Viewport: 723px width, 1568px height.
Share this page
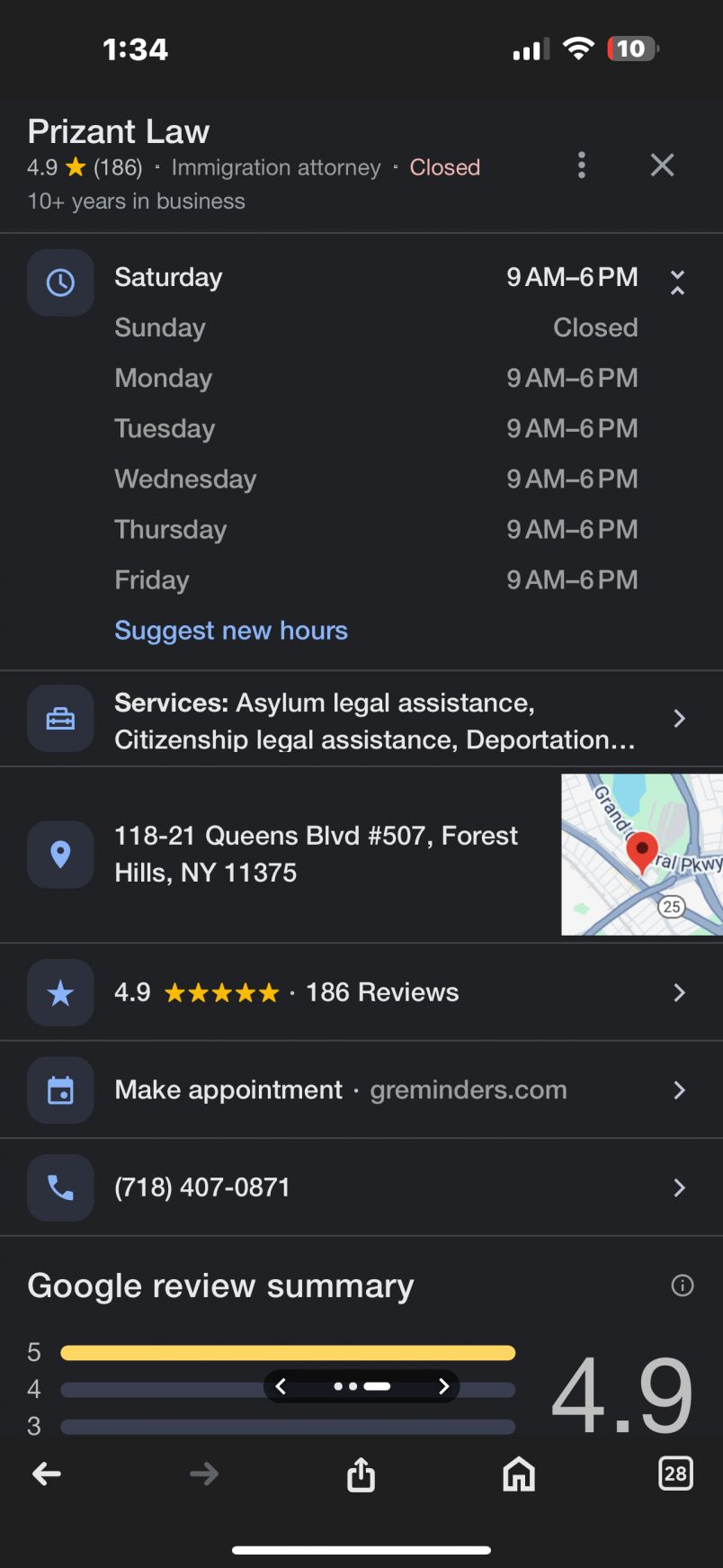[x=361, y=1474]
